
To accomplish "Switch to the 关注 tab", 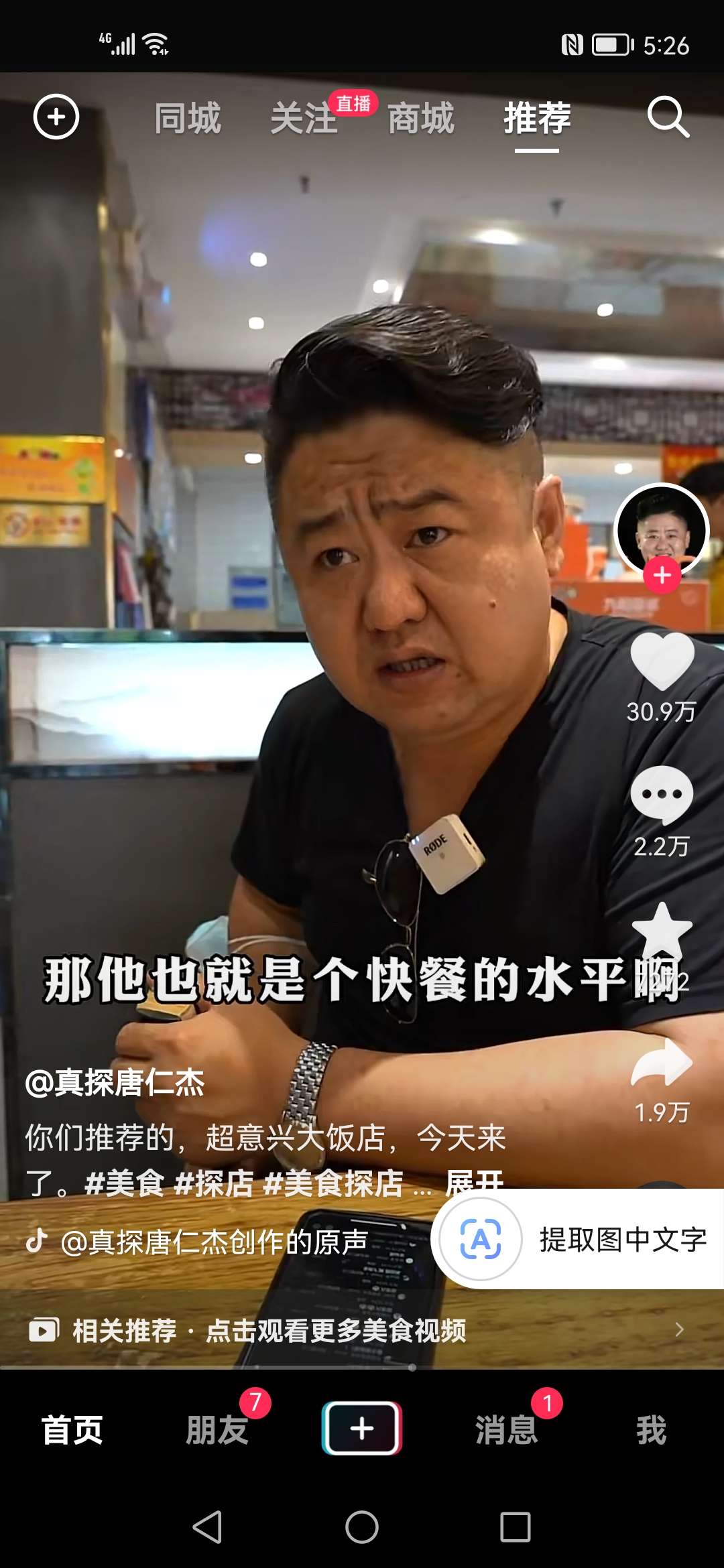I will [304, 119].
